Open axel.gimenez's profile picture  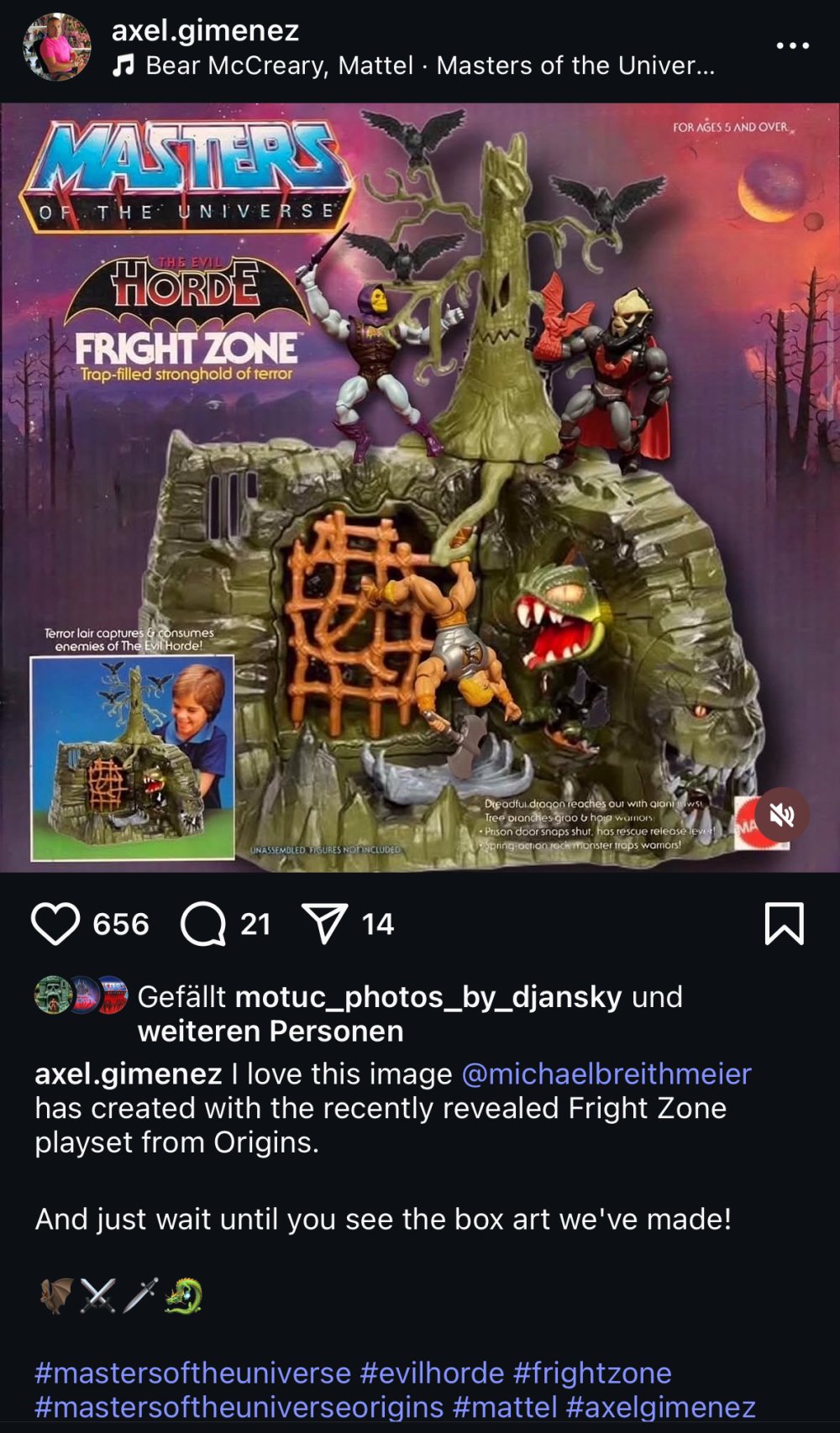coord(57,47)
